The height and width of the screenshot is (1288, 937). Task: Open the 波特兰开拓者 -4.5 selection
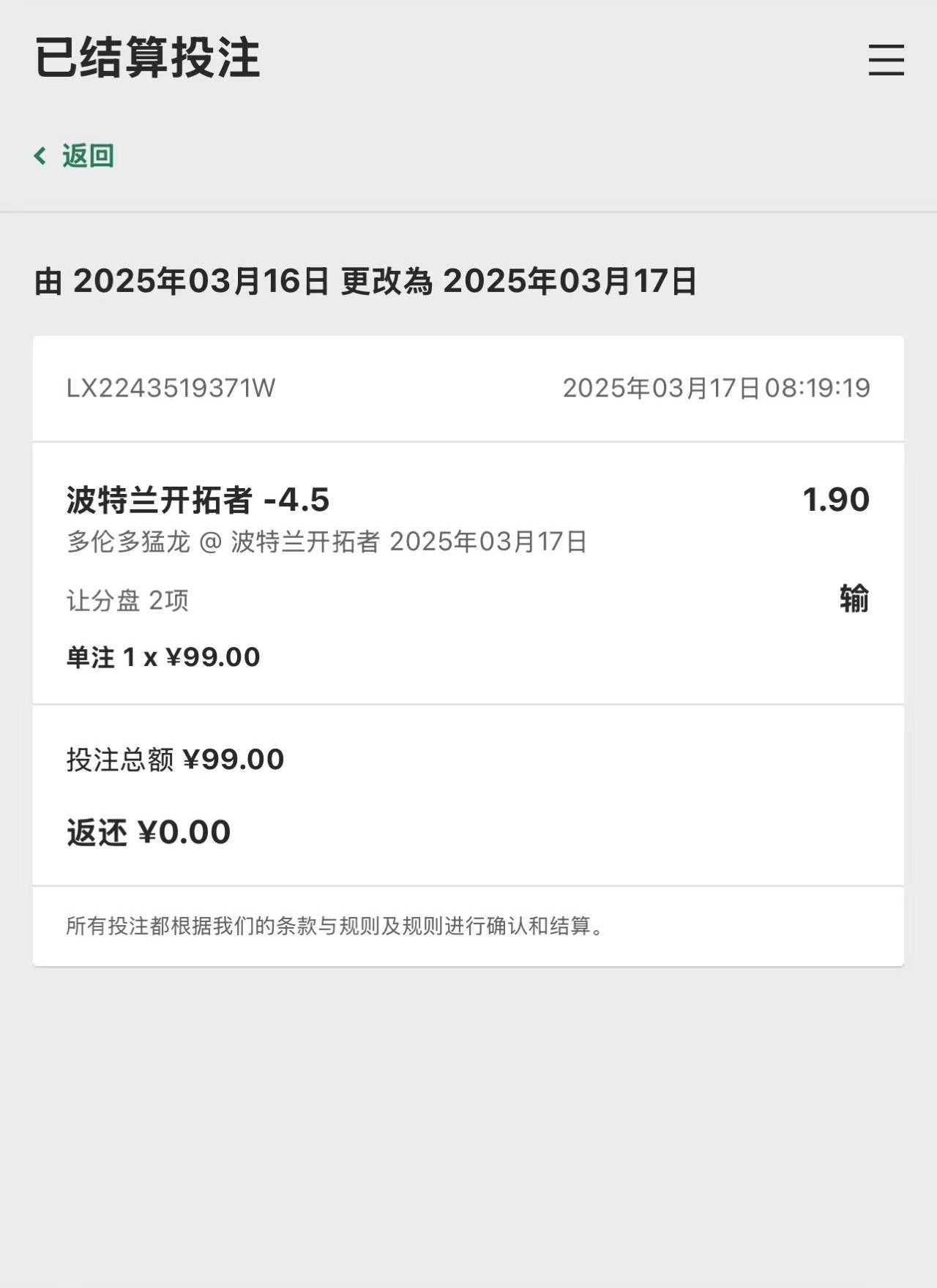(x=198, y=499)
